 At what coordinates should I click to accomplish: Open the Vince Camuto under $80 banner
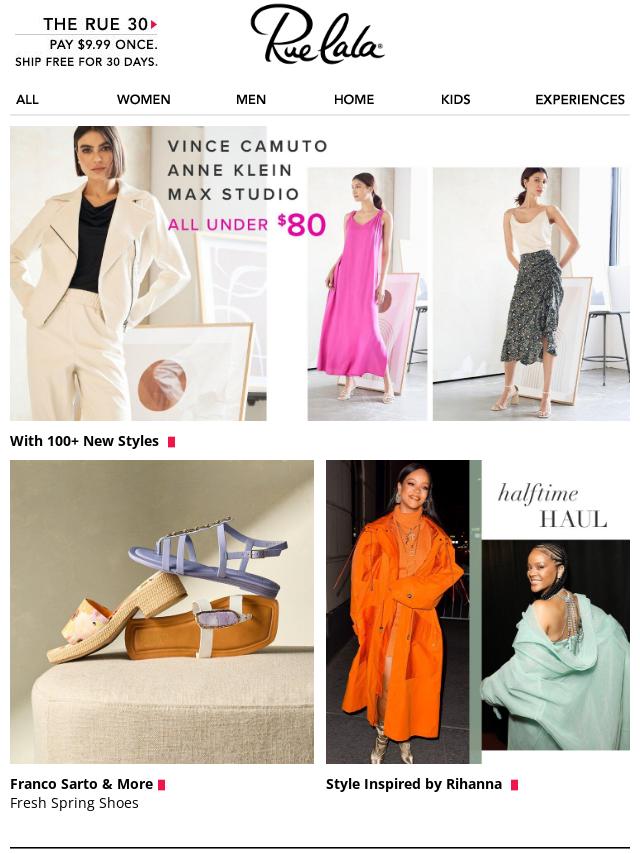click(319, 273)
